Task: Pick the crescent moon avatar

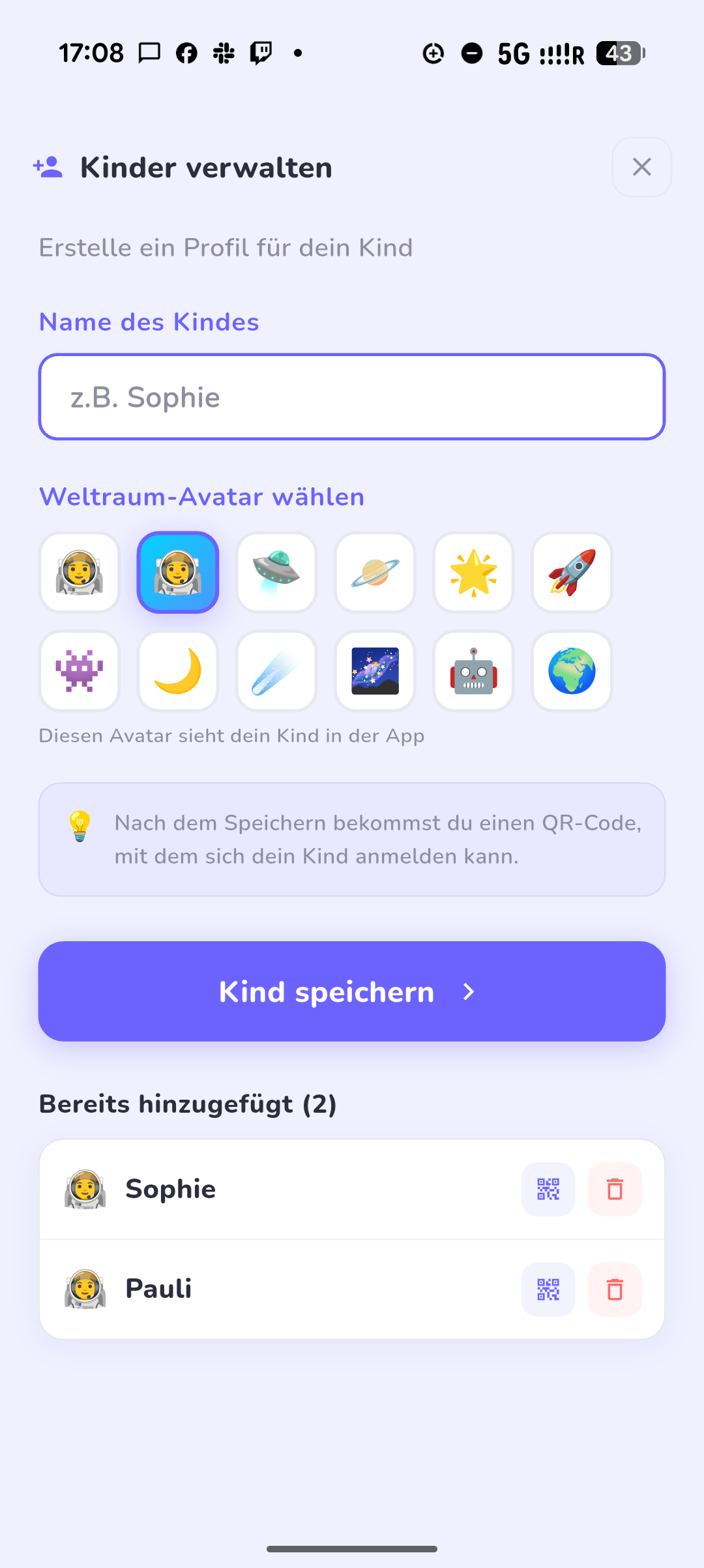Action: pyautogui.click(x=178, y=671)
